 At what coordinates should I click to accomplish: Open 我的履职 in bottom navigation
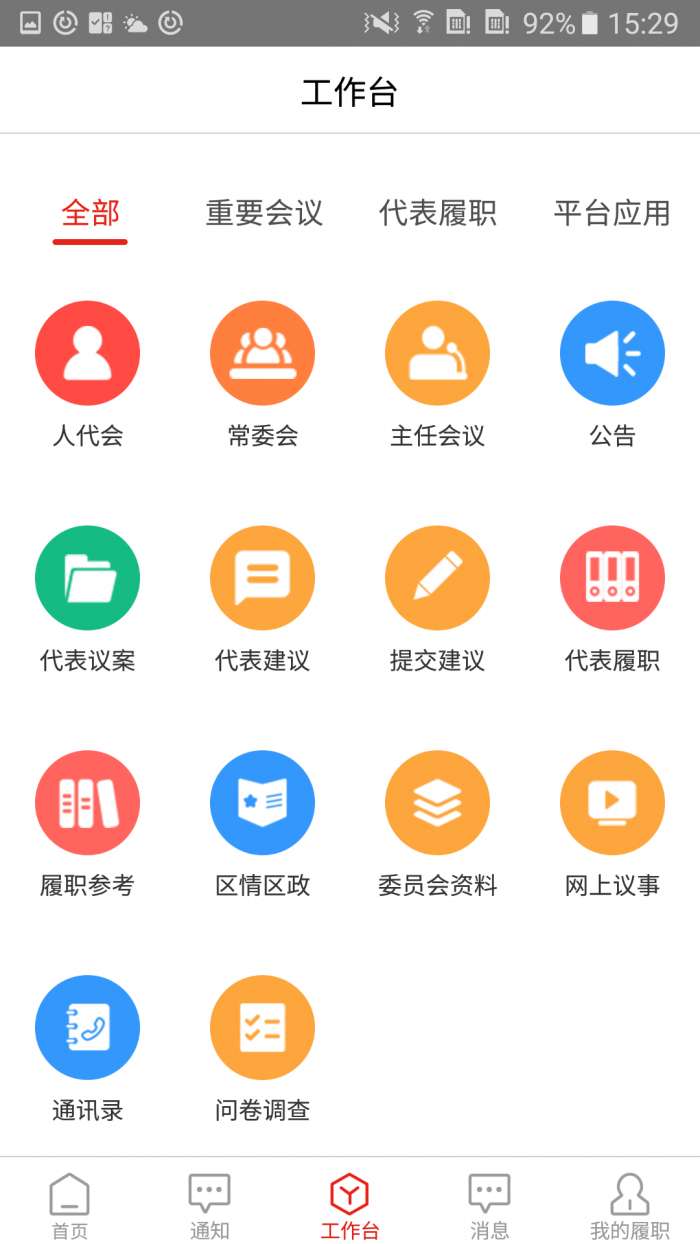coord(629,1205)
